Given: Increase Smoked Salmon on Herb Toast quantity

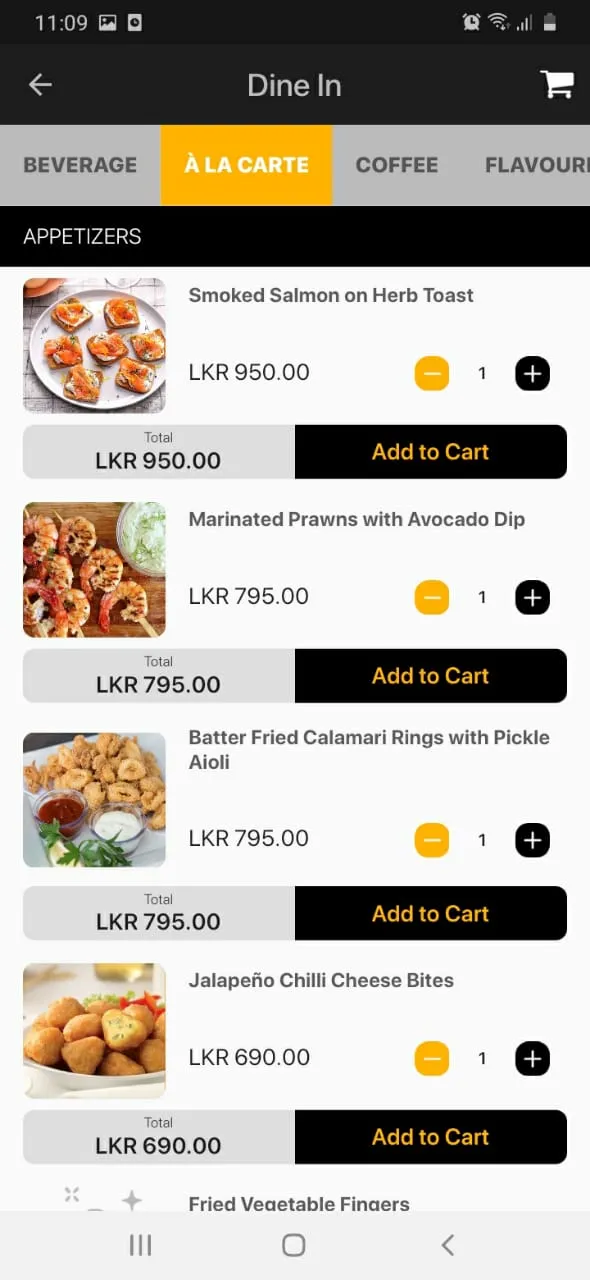Looking at the screenshot, I should (x=532, y=374).
